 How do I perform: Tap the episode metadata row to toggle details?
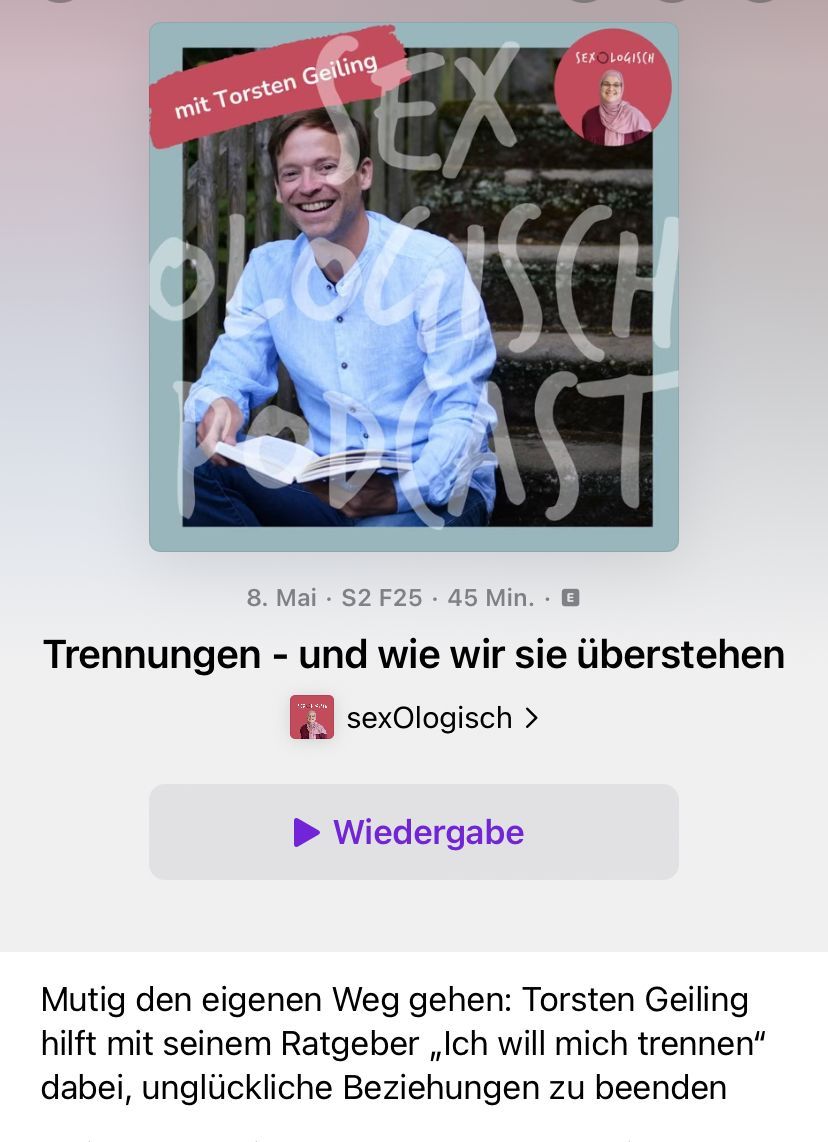(x=414, y=597)
